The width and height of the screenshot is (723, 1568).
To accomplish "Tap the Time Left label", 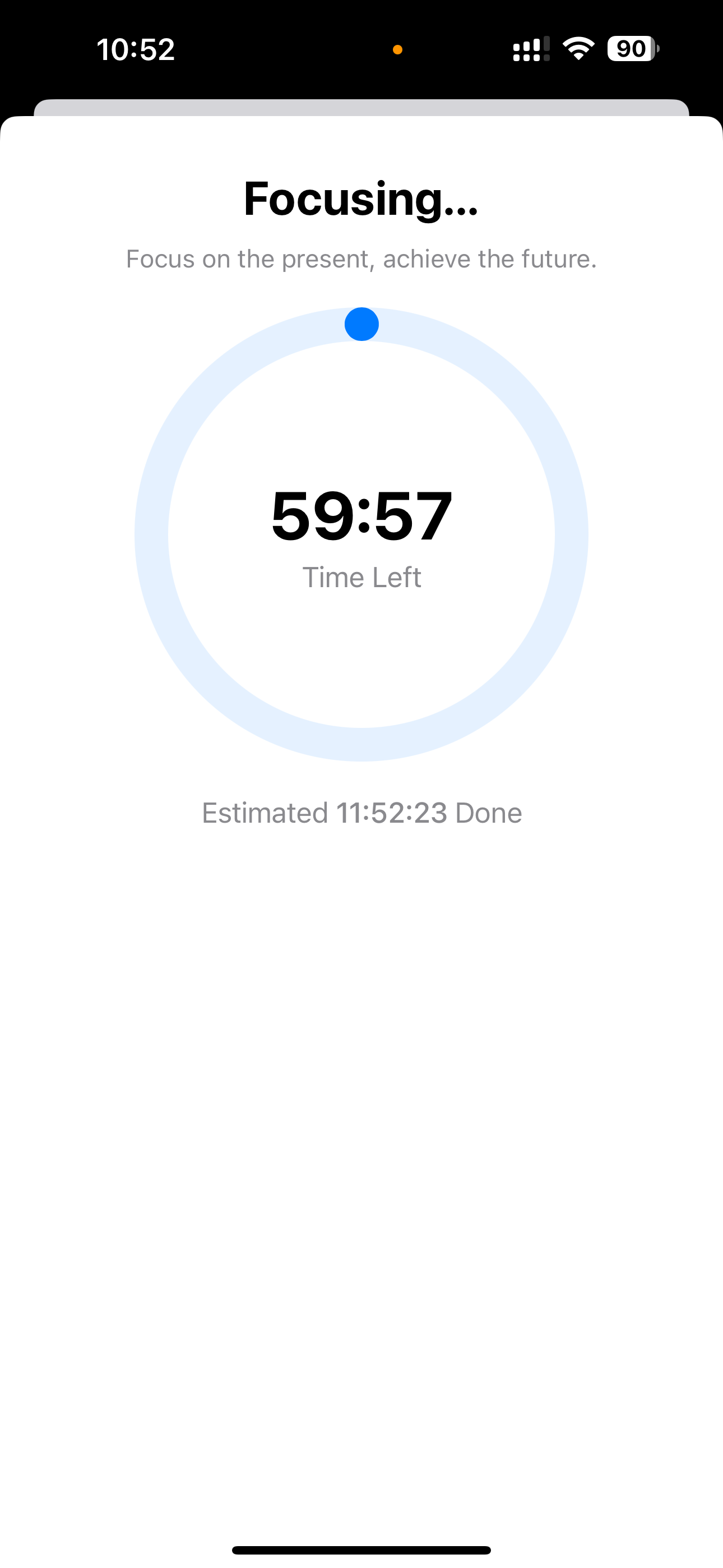I will tap(361, 577).
